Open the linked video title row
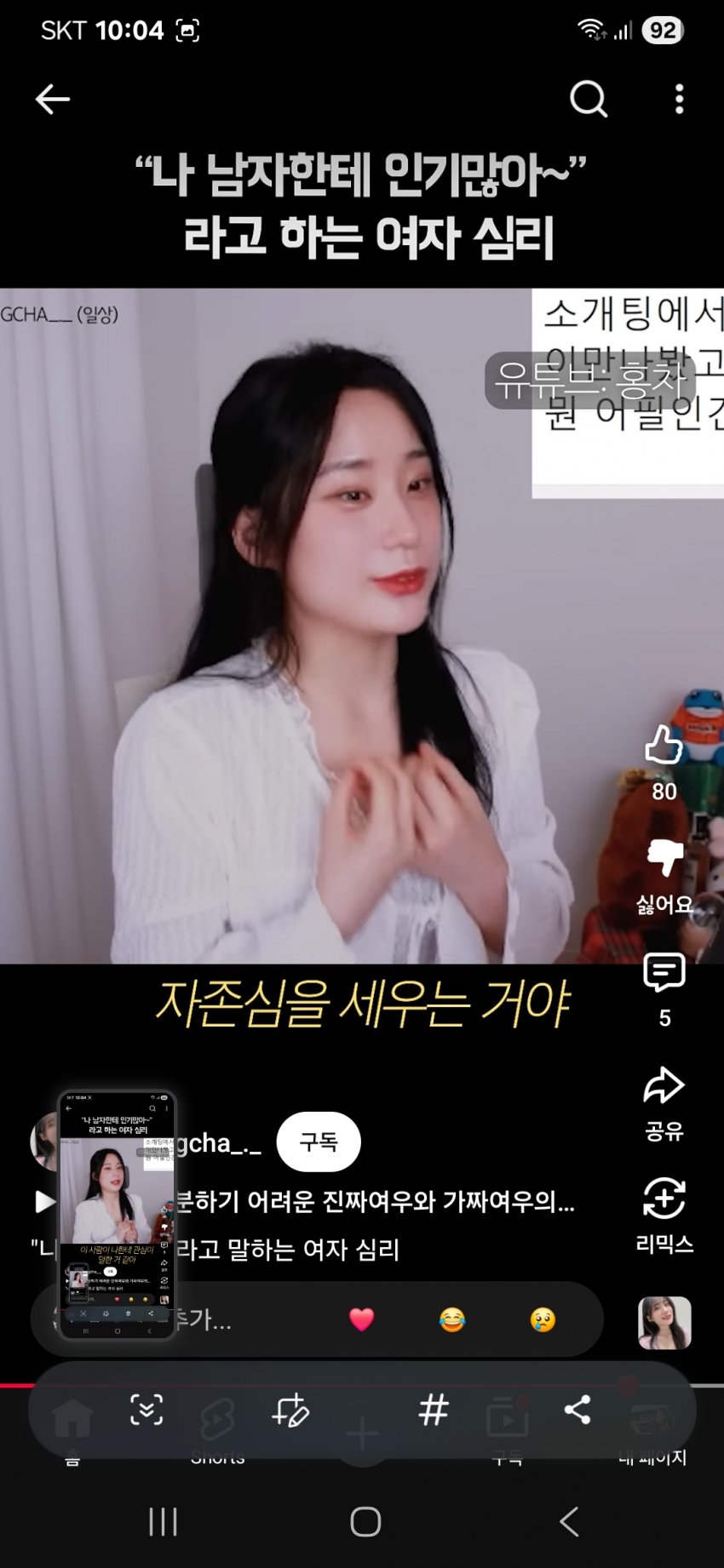This screenshot has width=724, height=1568. point(375,1202)
